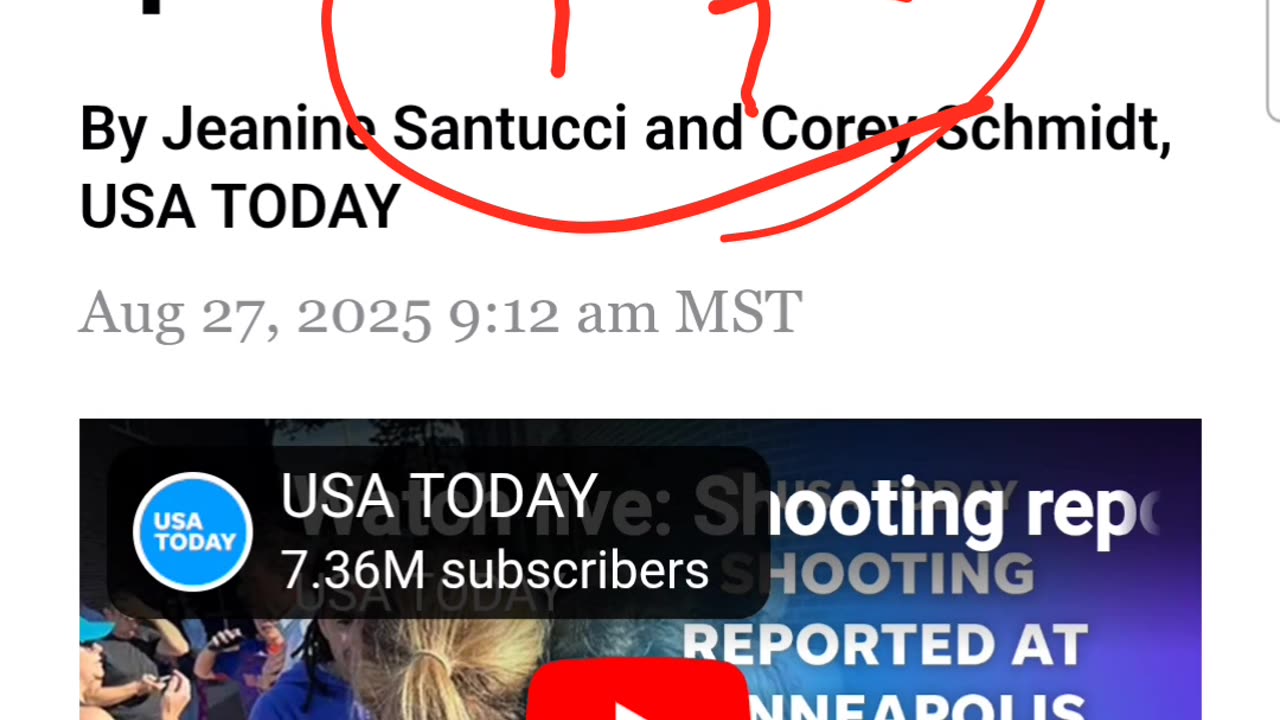
Task: Open the USA TODAY channel name link
Action: (x=439, y=496)
